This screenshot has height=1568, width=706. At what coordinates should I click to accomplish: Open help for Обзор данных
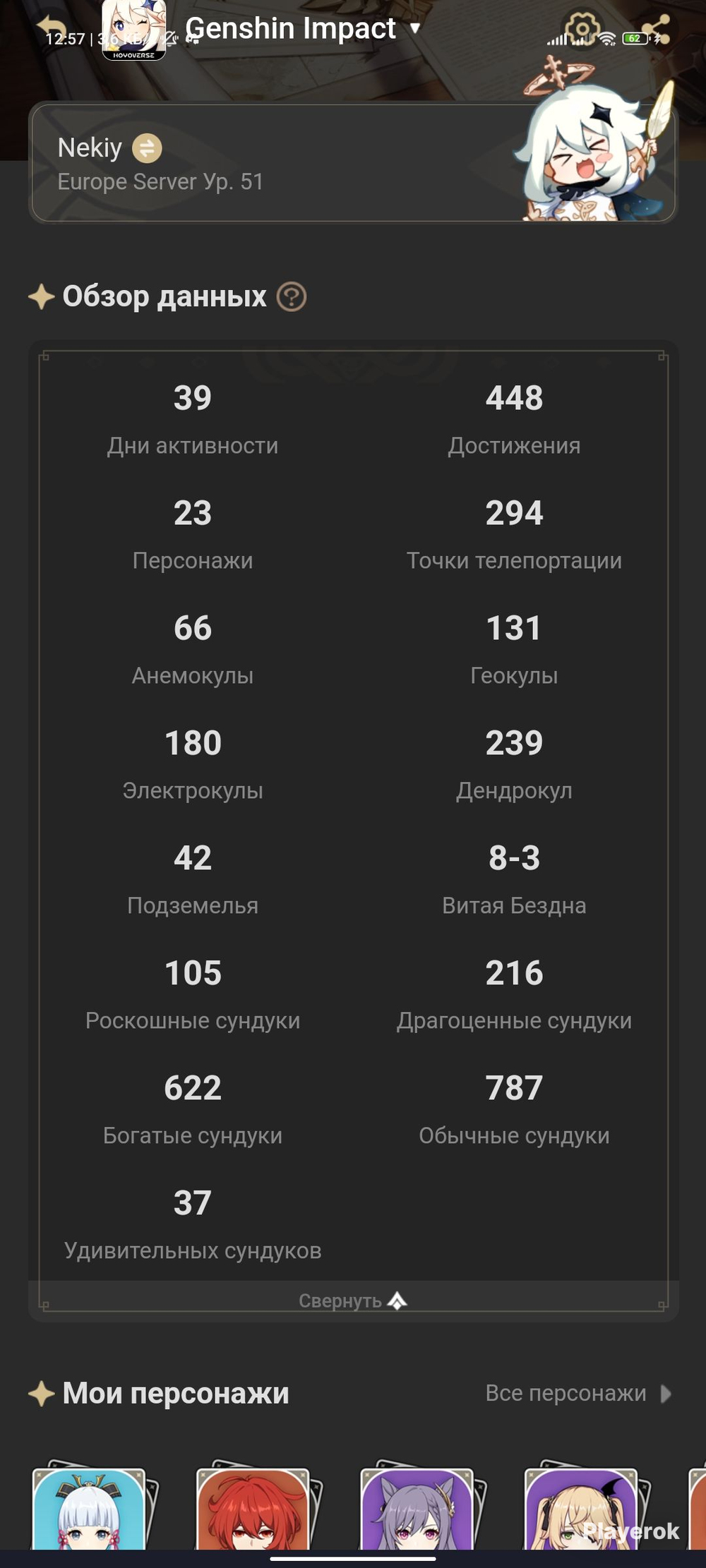pyautogui.click(x=291, y=296)
